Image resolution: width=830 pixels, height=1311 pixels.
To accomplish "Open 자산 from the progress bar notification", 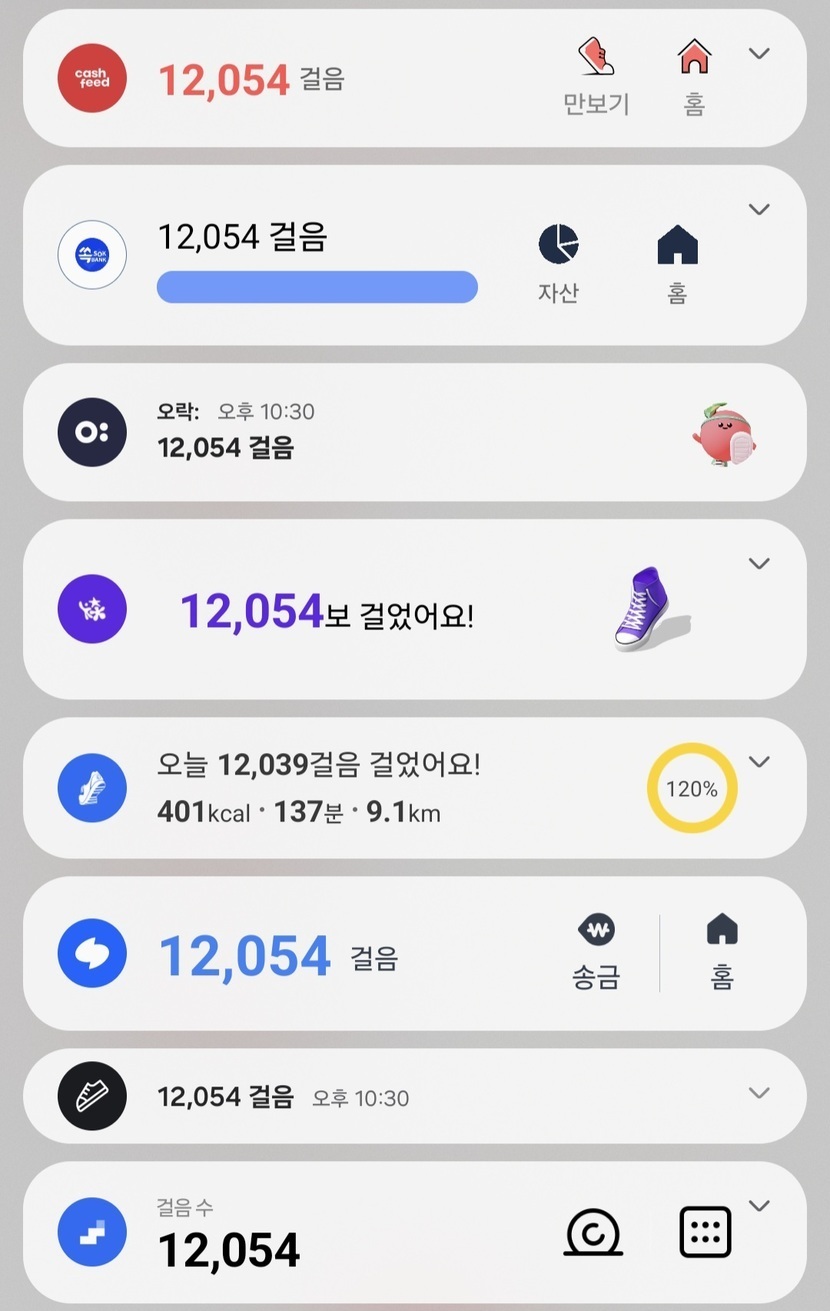I will (558, 263).
